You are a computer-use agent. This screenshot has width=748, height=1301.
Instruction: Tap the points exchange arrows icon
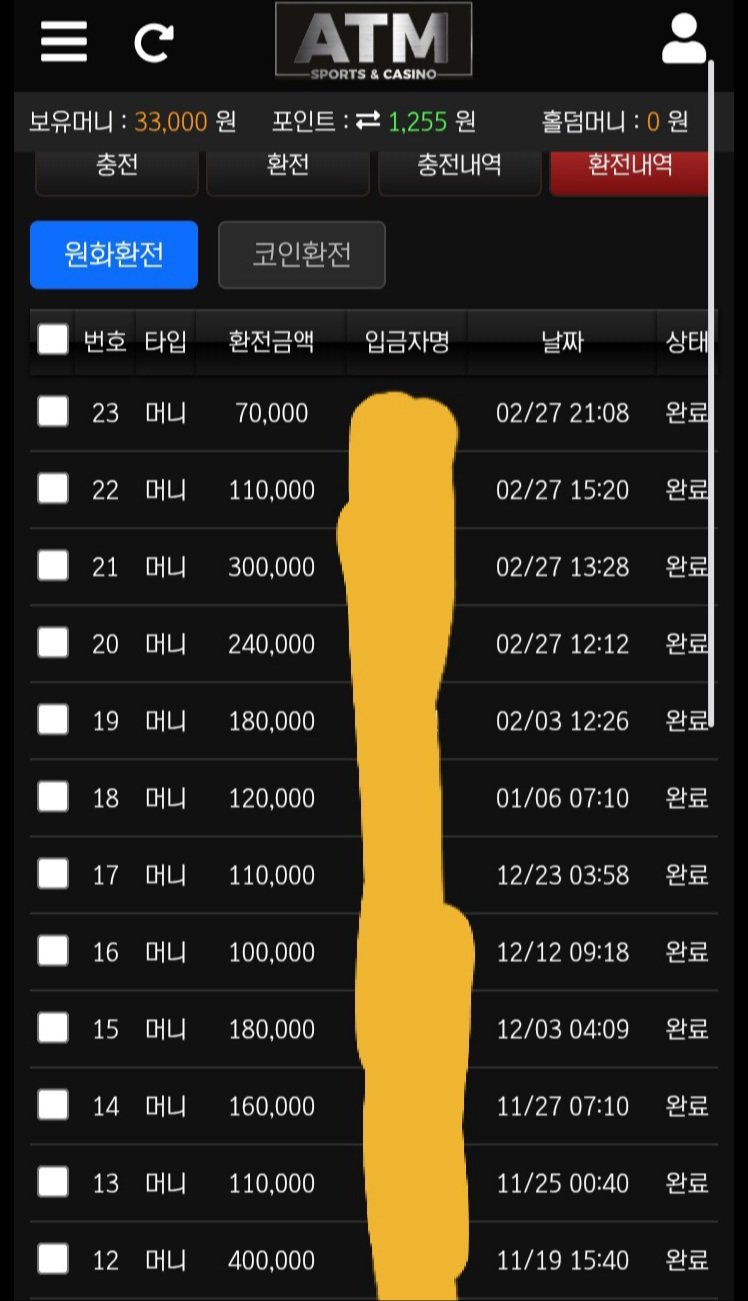coord(368,122)
